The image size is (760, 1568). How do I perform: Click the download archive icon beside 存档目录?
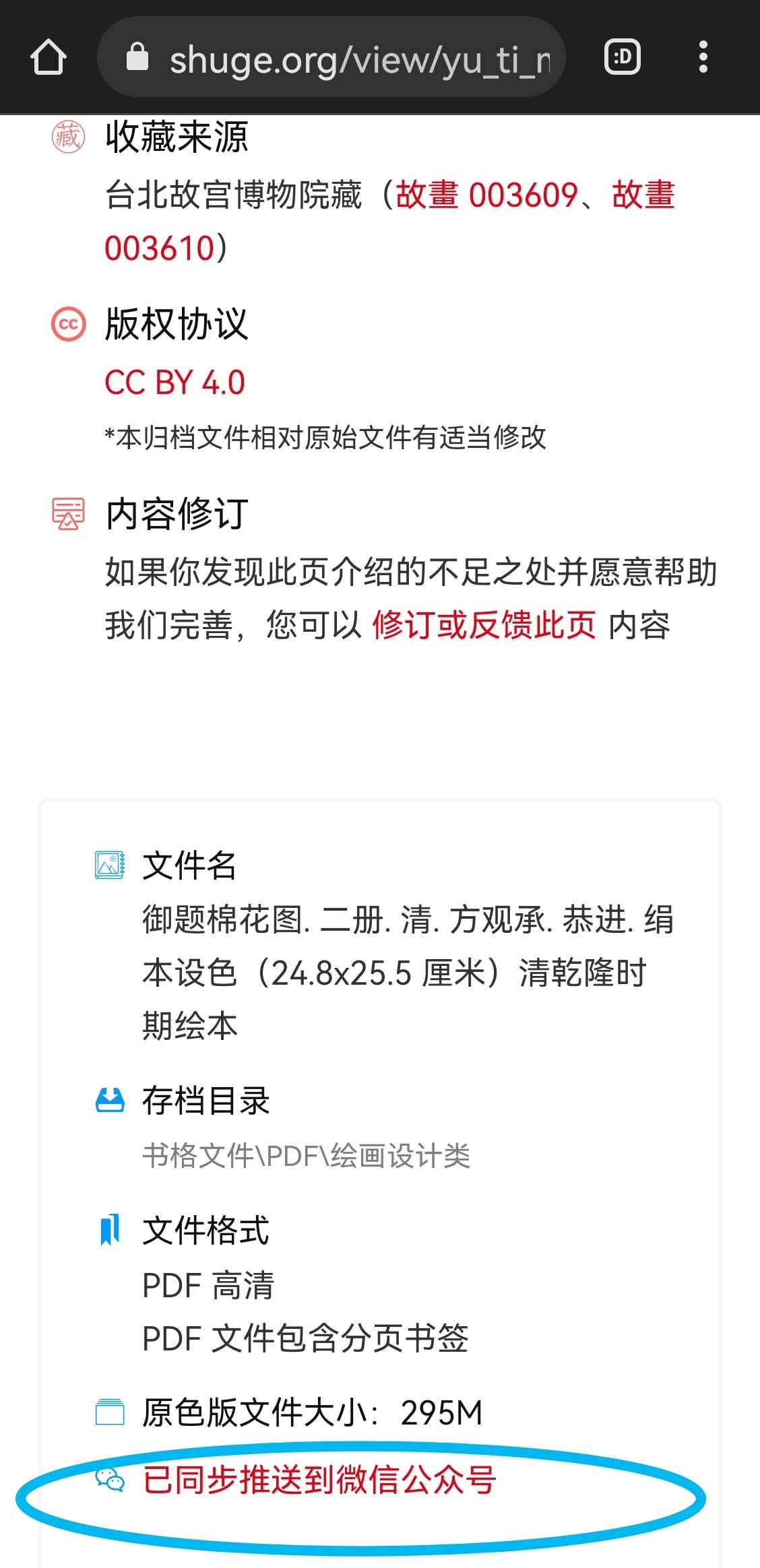click(110, 1099)
